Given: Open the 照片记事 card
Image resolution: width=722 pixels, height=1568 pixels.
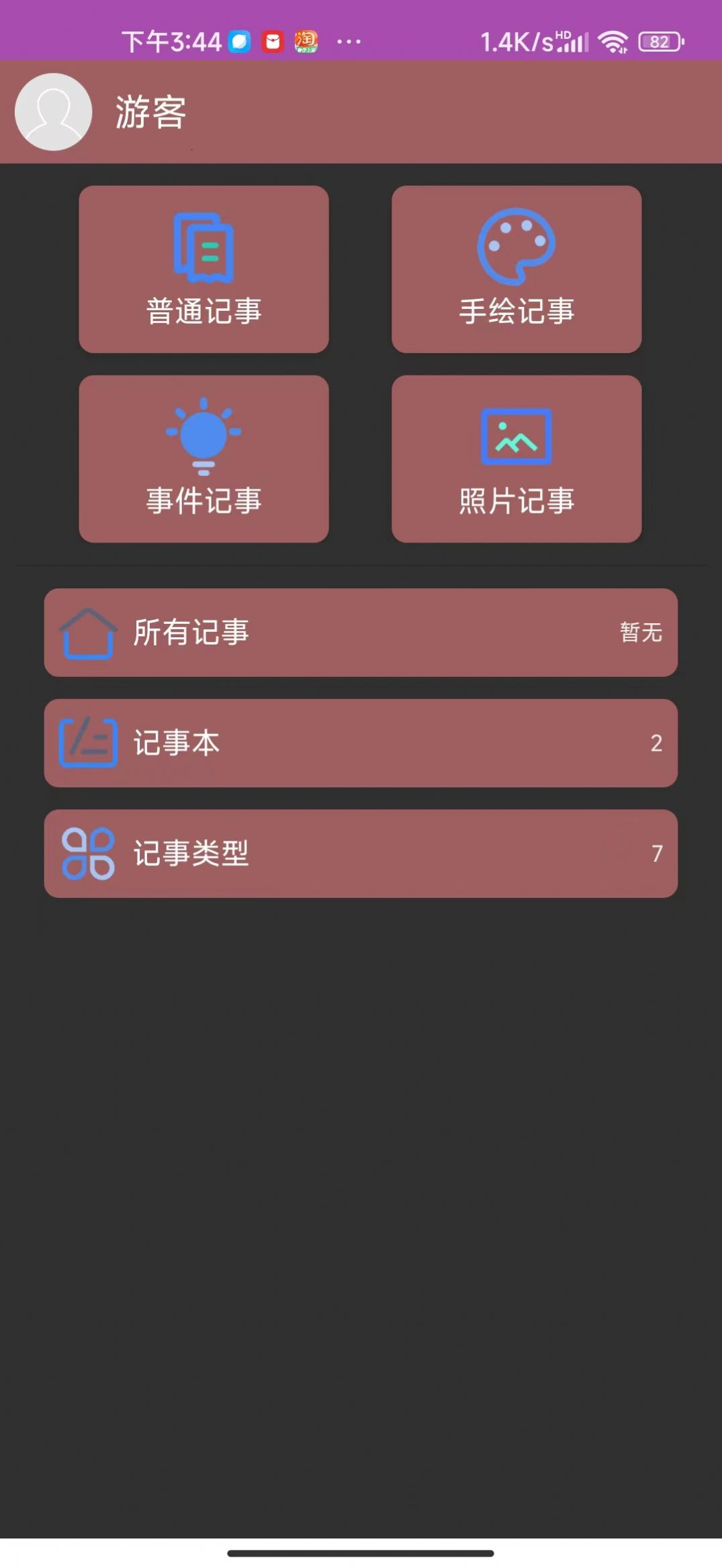Looking at the screenshot, I should 517,459.
